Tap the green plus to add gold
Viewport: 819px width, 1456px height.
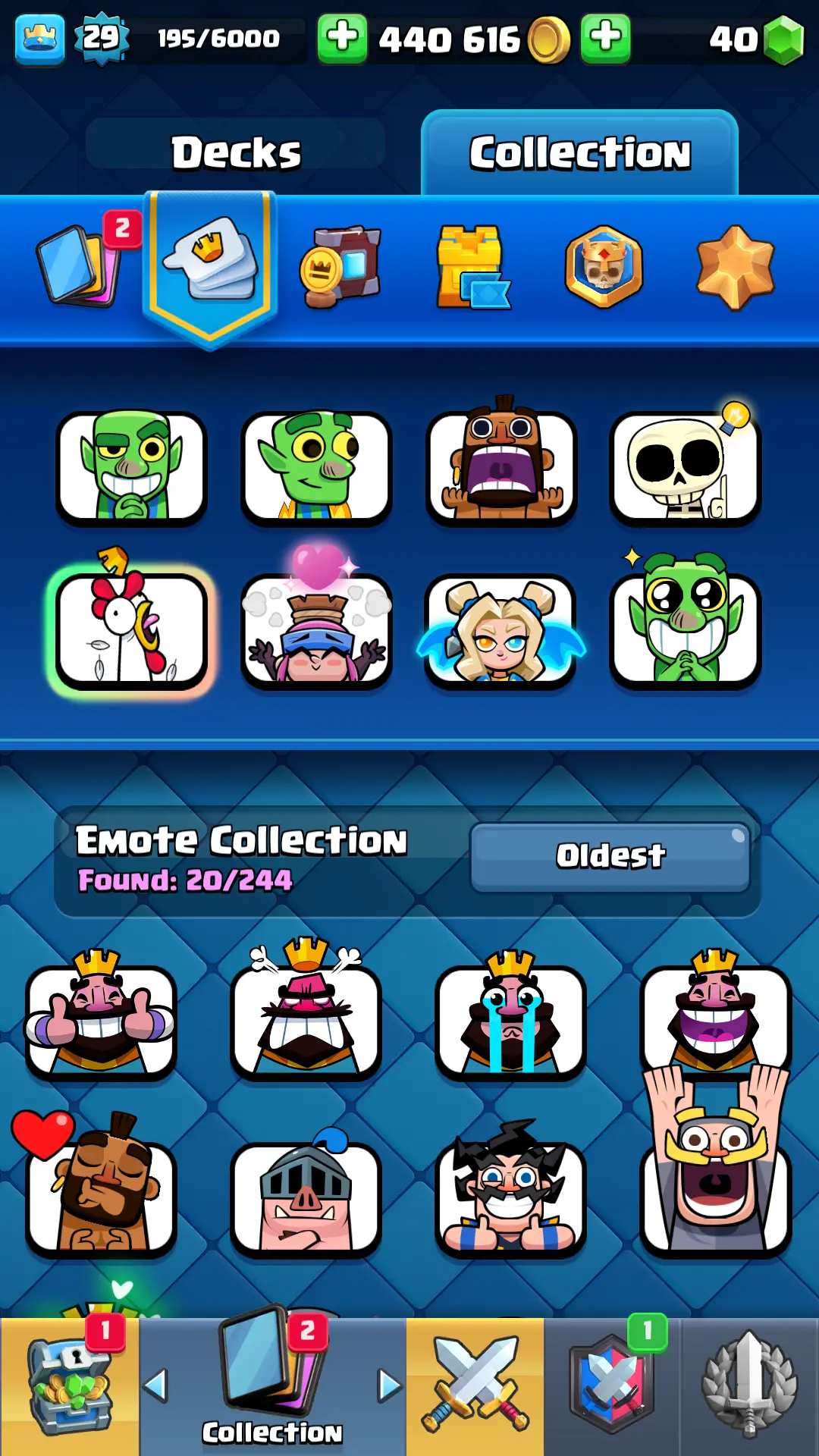(342, 38)
